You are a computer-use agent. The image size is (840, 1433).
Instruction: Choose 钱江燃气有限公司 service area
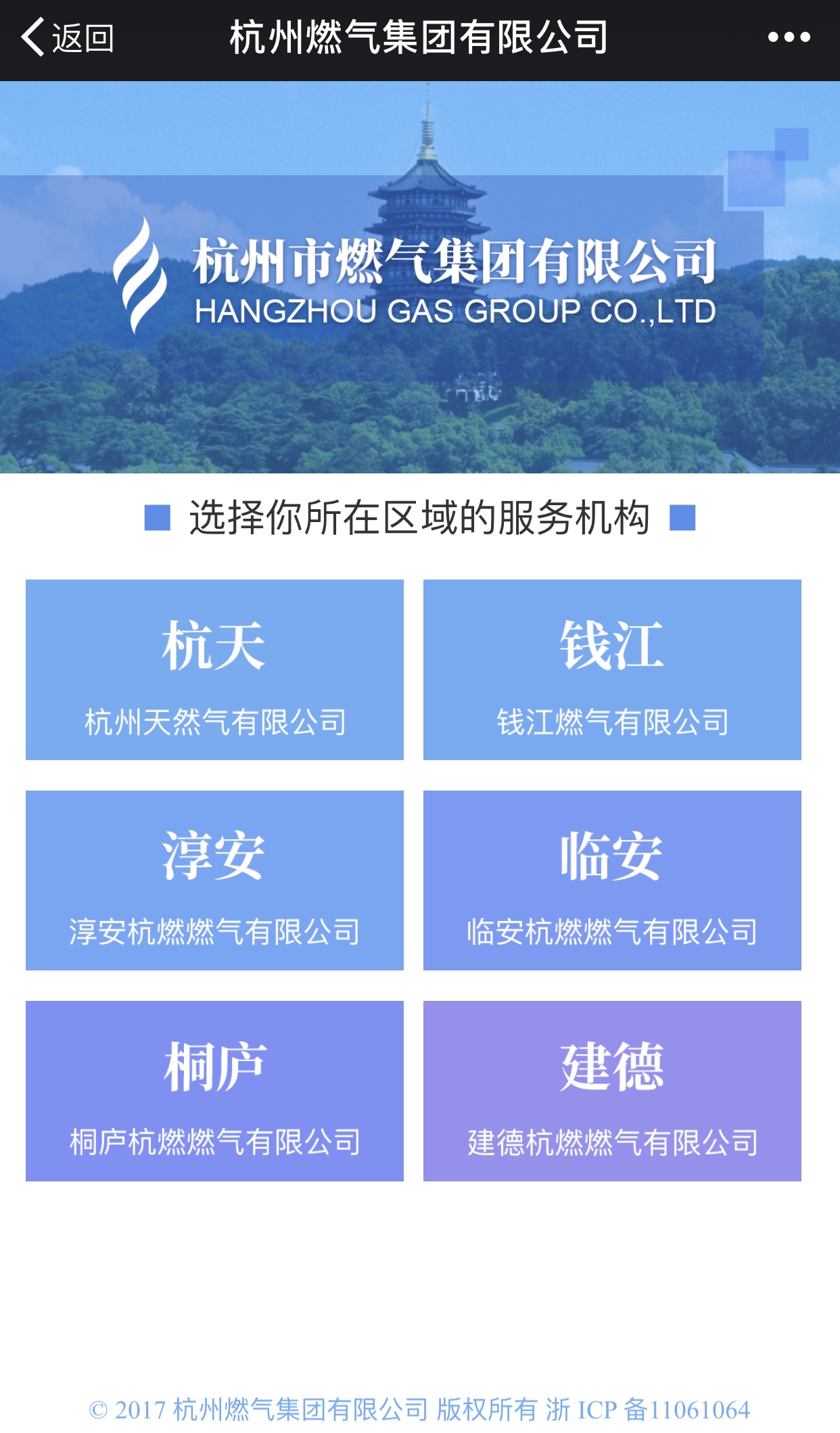(612, 669)
